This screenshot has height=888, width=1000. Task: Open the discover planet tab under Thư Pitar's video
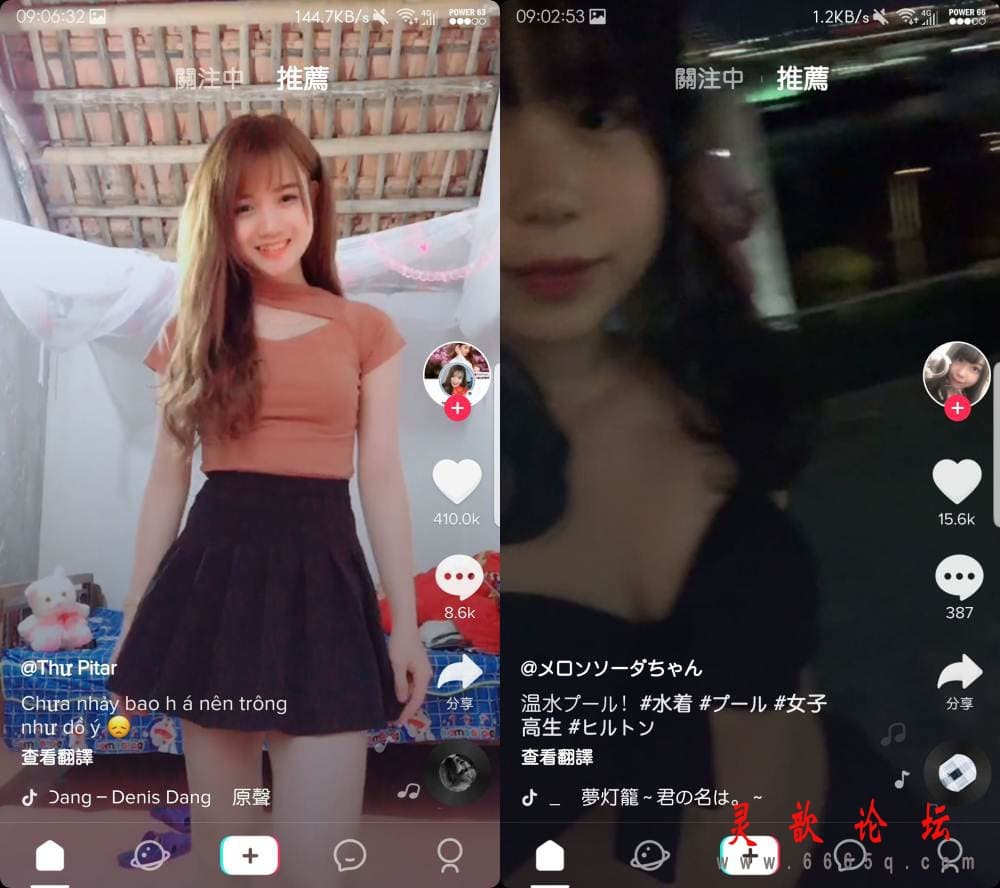point(149,856)
